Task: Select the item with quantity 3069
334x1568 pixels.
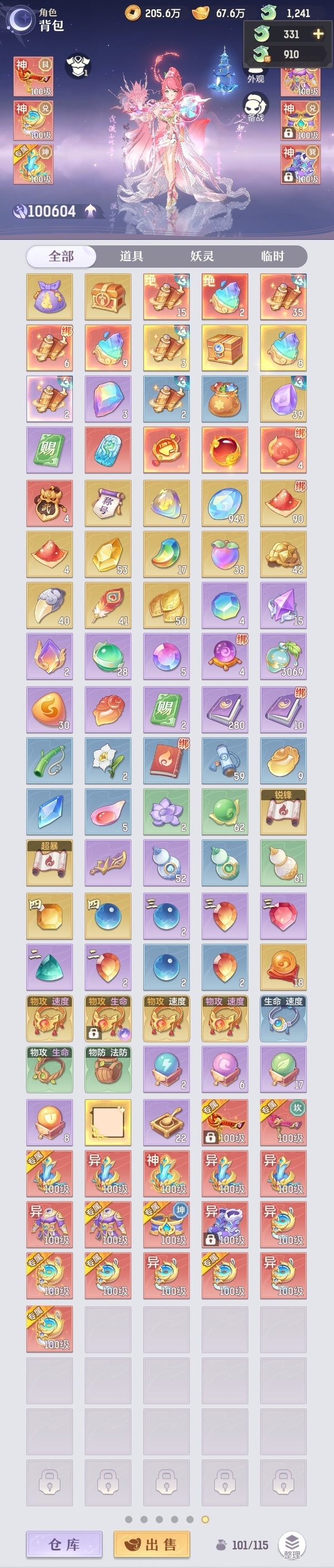Action: click(x=283, y=656)
